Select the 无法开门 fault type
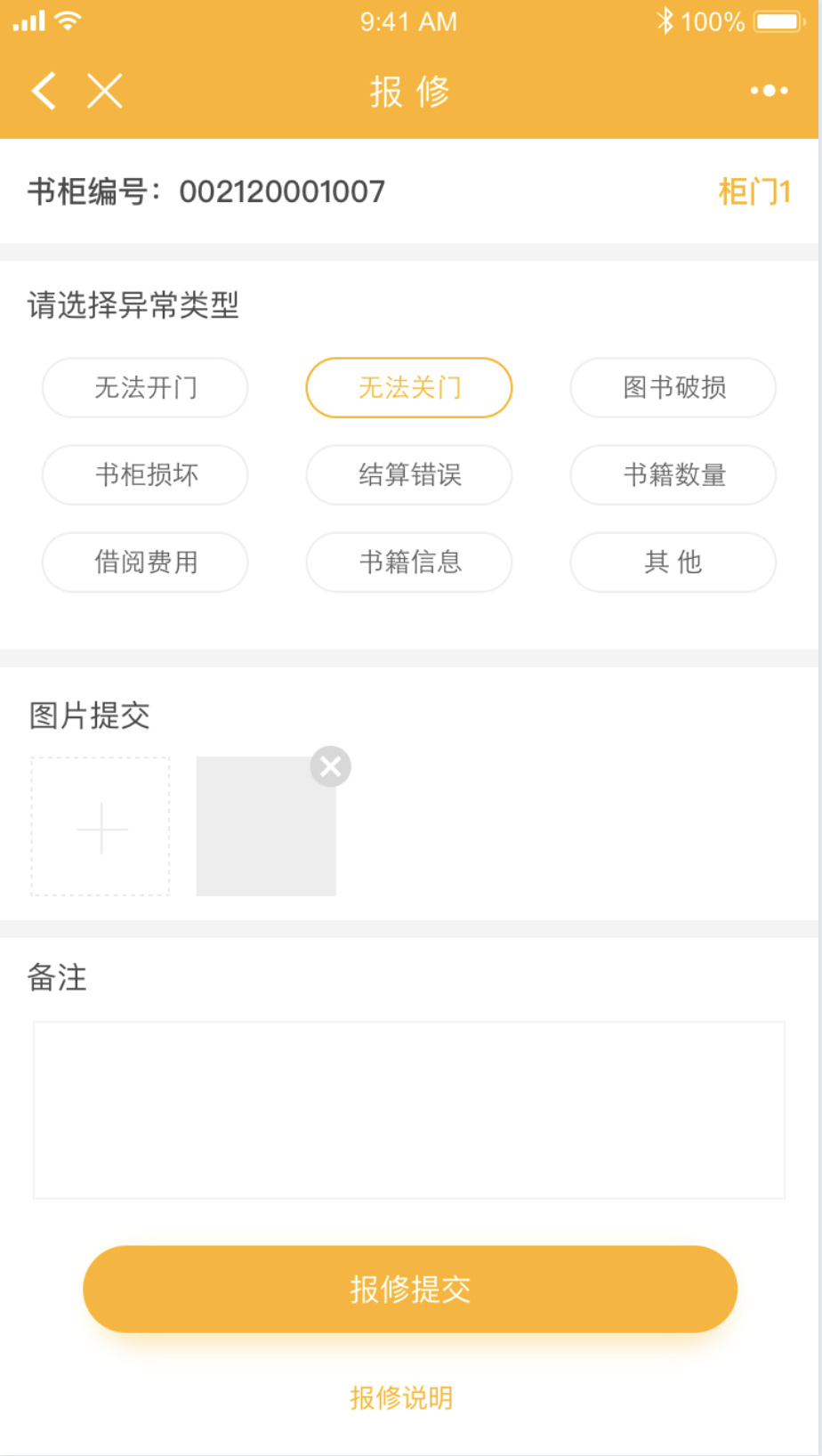 pyautogui.click(x=145, y=388)
